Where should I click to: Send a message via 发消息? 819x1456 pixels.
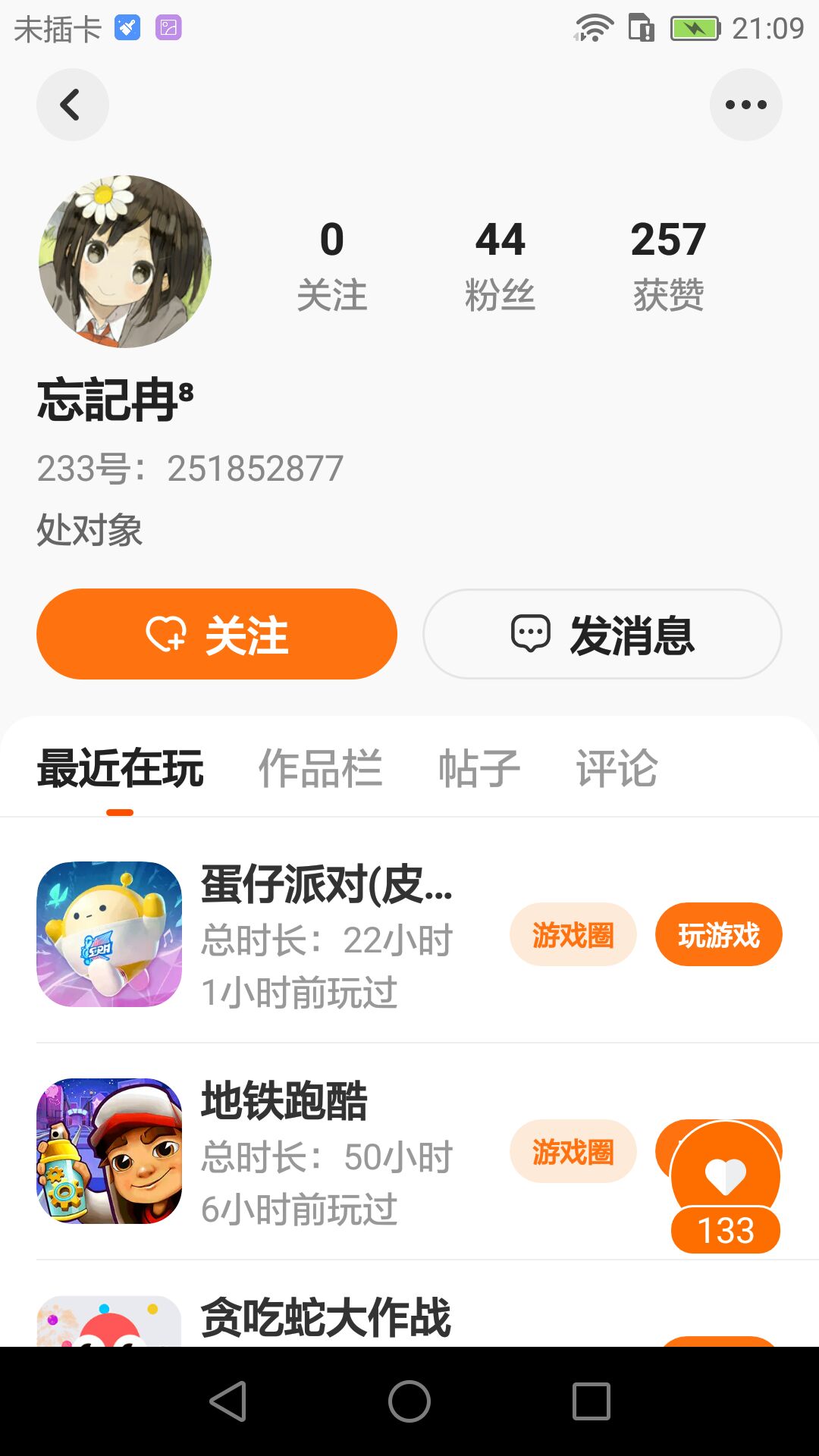point(602,634)
